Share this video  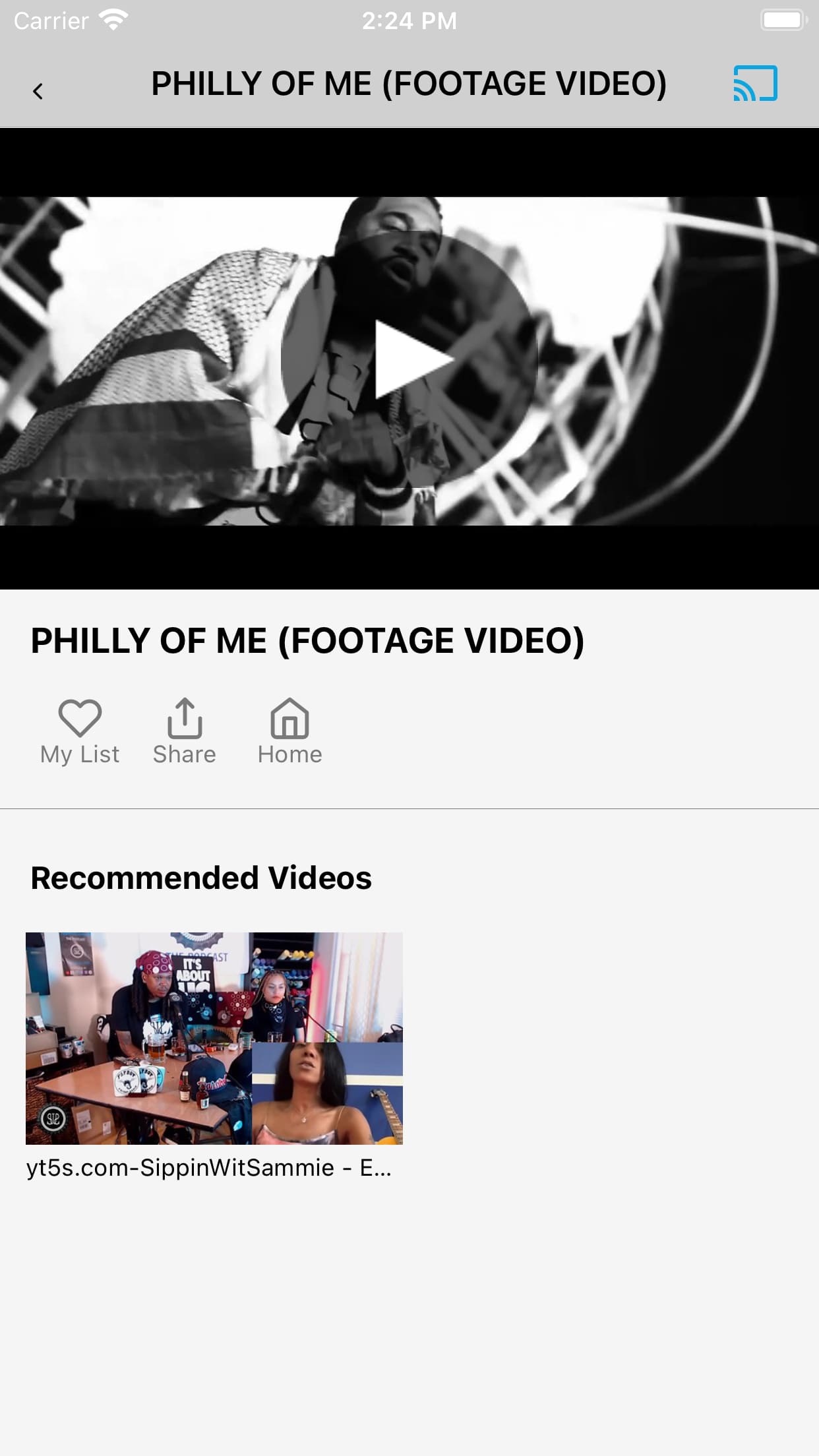coord(185,731)
